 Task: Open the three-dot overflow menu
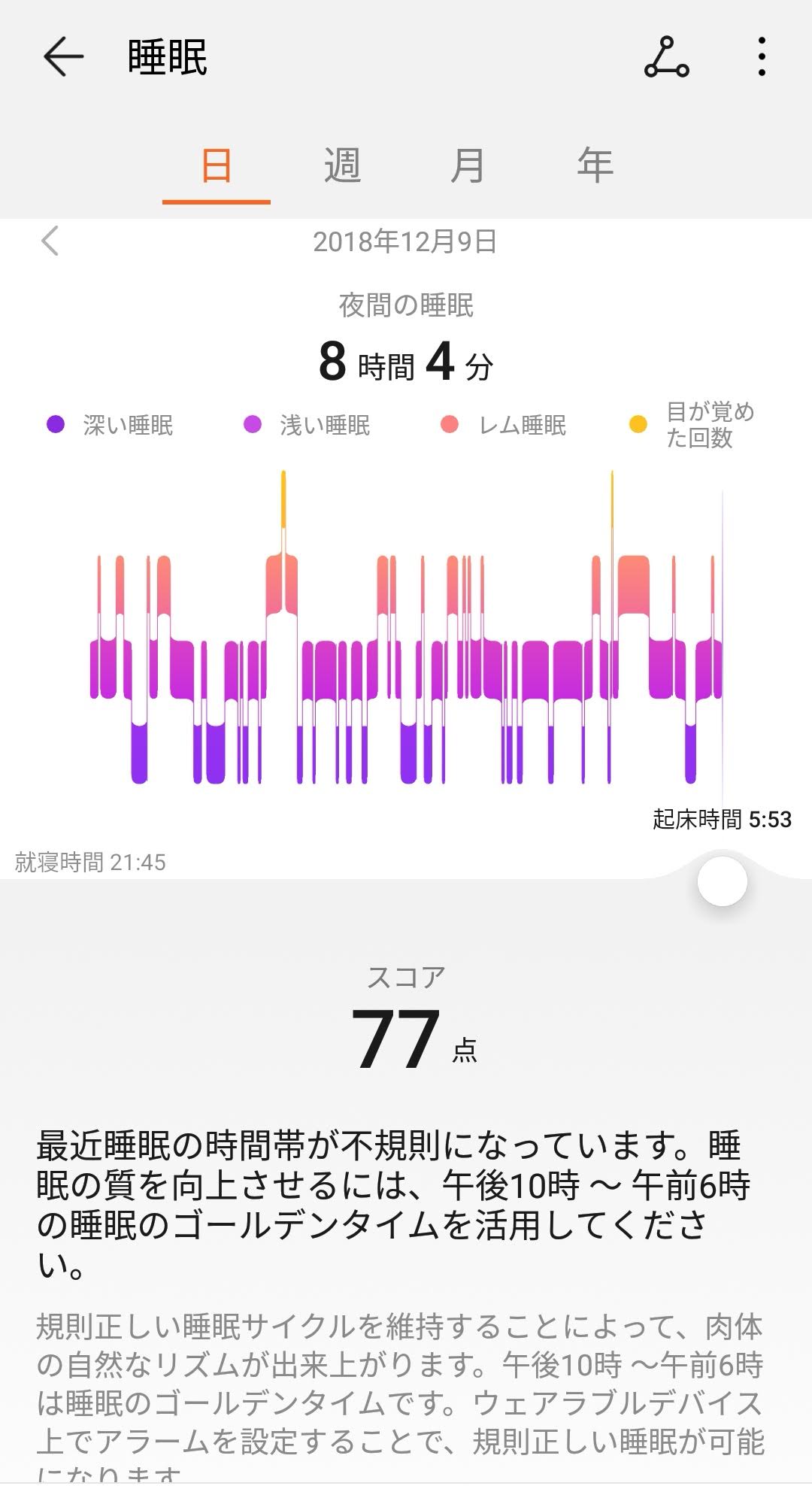(762, 57)
